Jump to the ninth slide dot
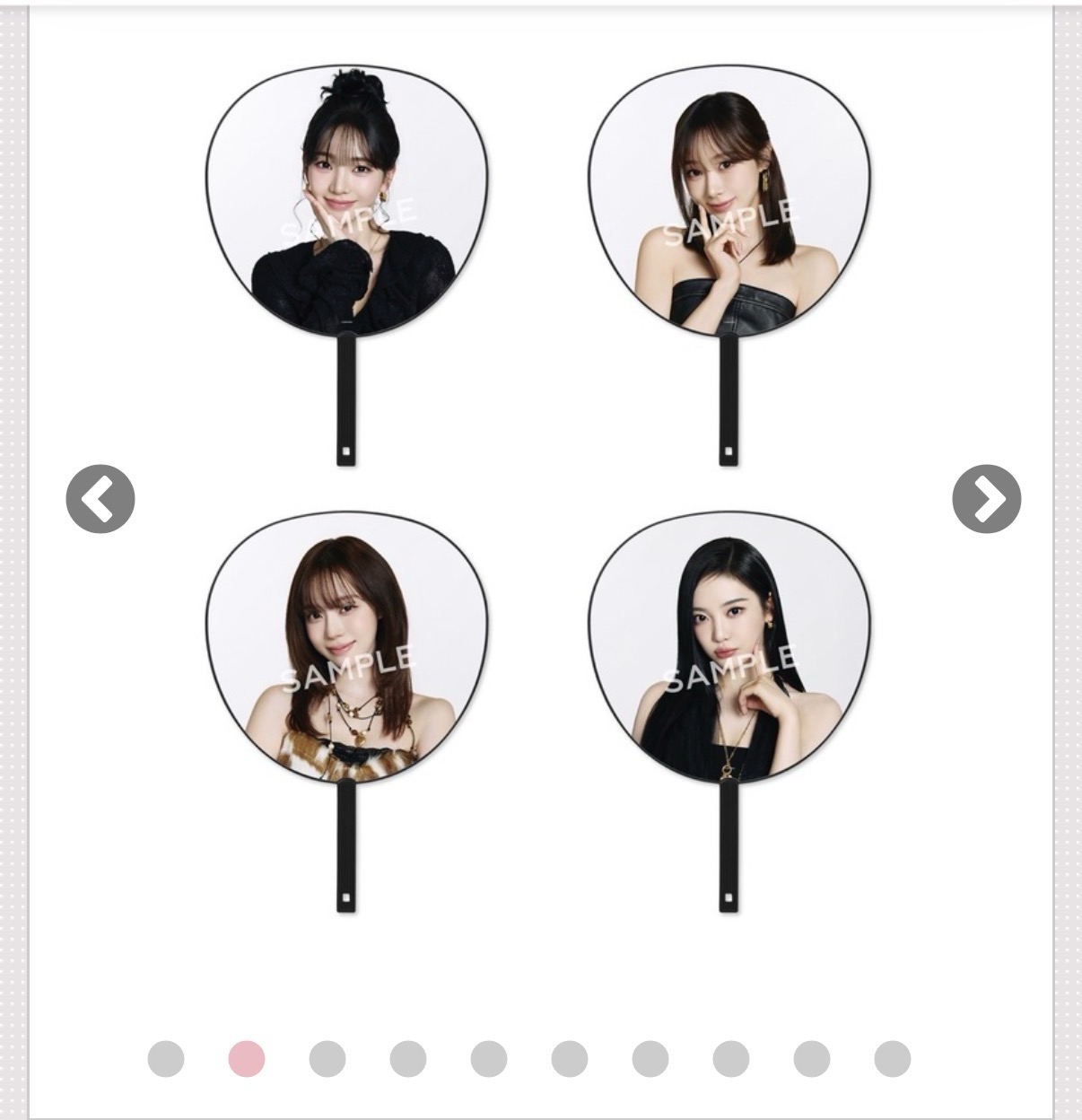1082x1120 pixels. [x=812, y=1059]
